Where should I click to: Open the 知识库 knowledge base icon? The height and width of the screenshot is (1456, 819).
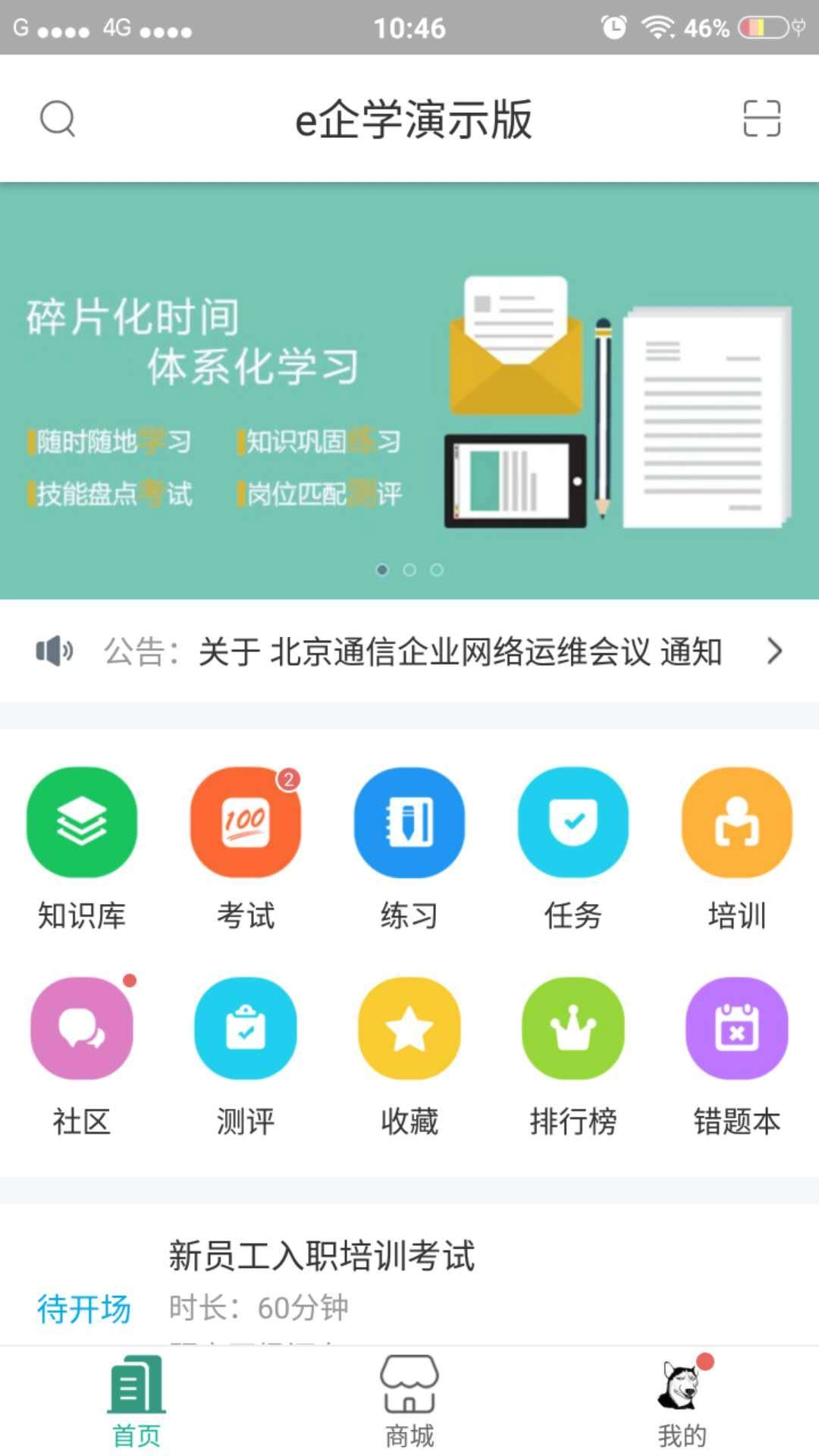click(82, 823)
